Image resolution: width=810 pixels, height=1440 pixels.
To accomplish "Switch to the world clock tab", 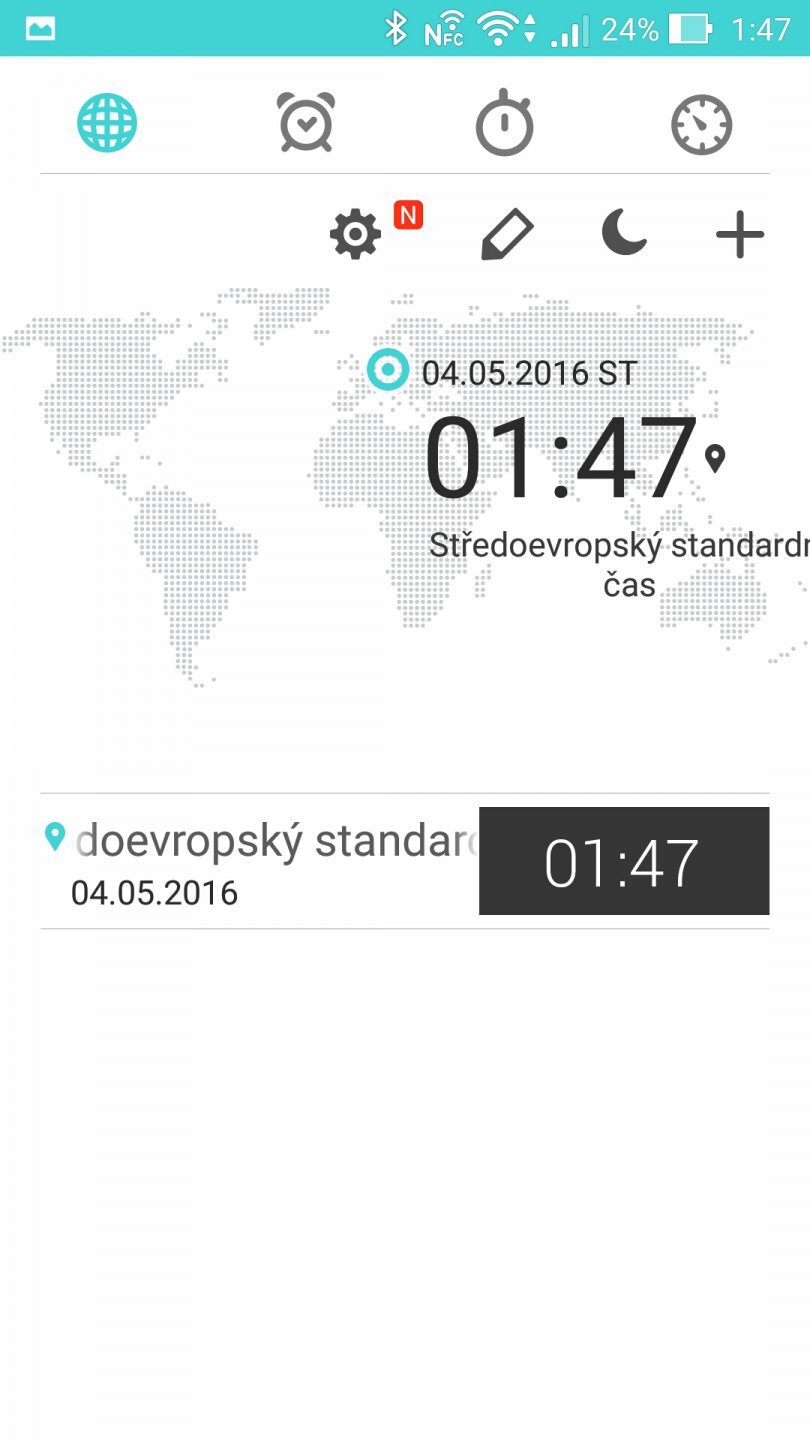I will pos(107,123).
